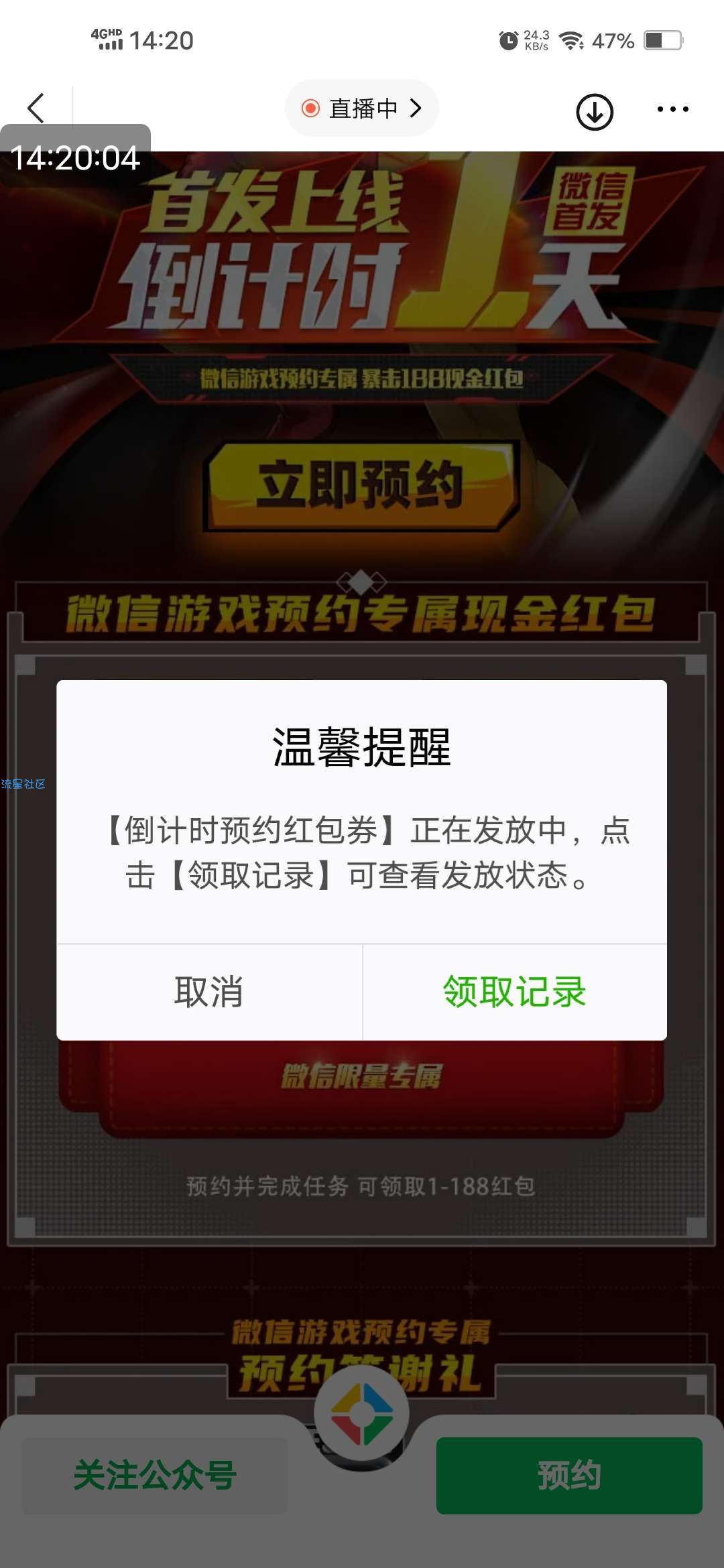Follow the account via 关注公众号

click(x=155, y=1475)
